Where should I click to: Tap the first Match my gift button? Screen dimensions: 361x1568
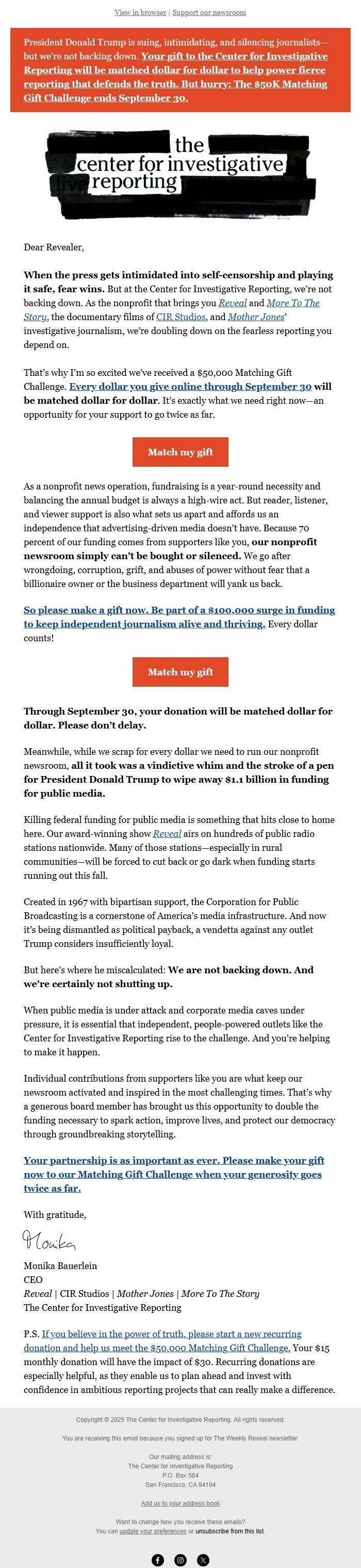click(180, 452)
